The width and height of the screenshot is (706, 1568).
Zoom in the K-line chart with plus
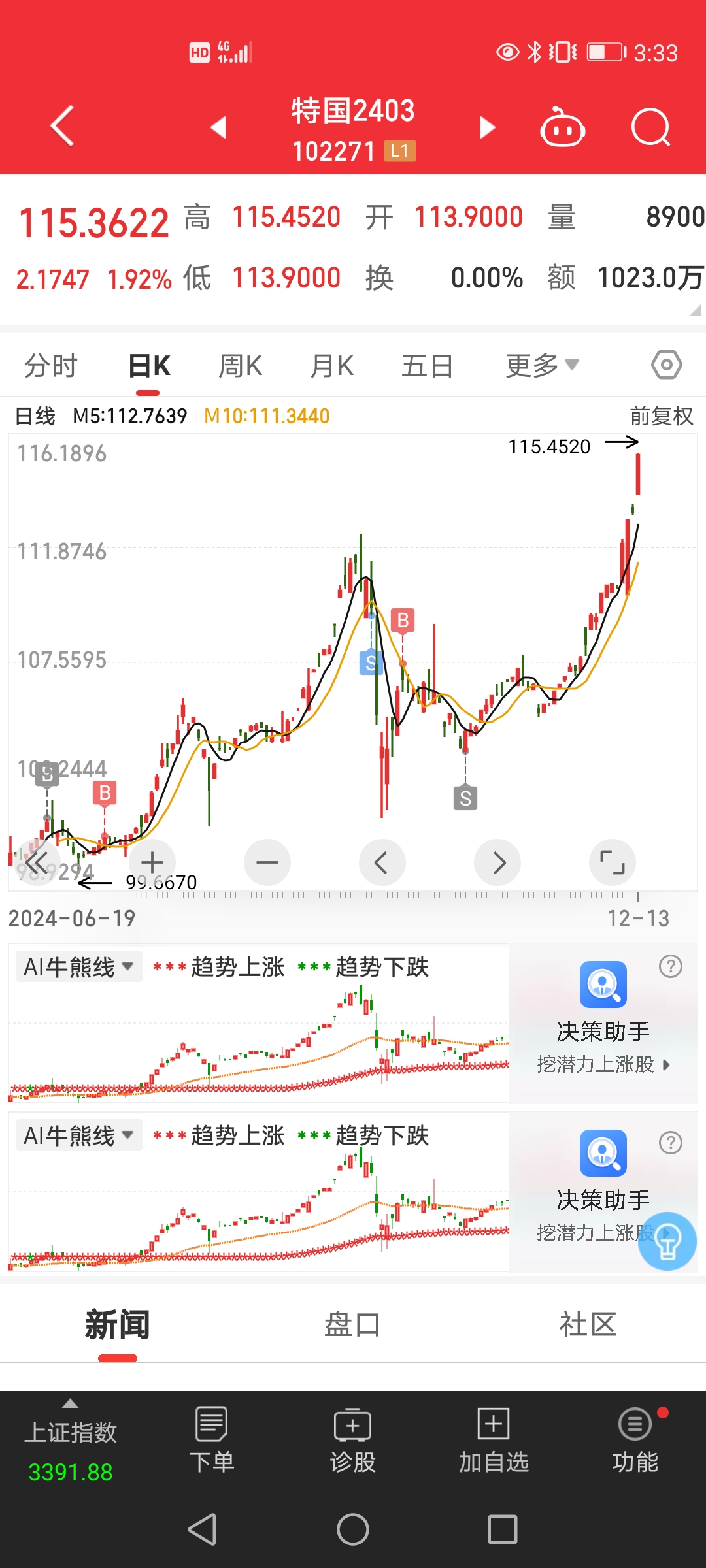[x=152, y=862]
